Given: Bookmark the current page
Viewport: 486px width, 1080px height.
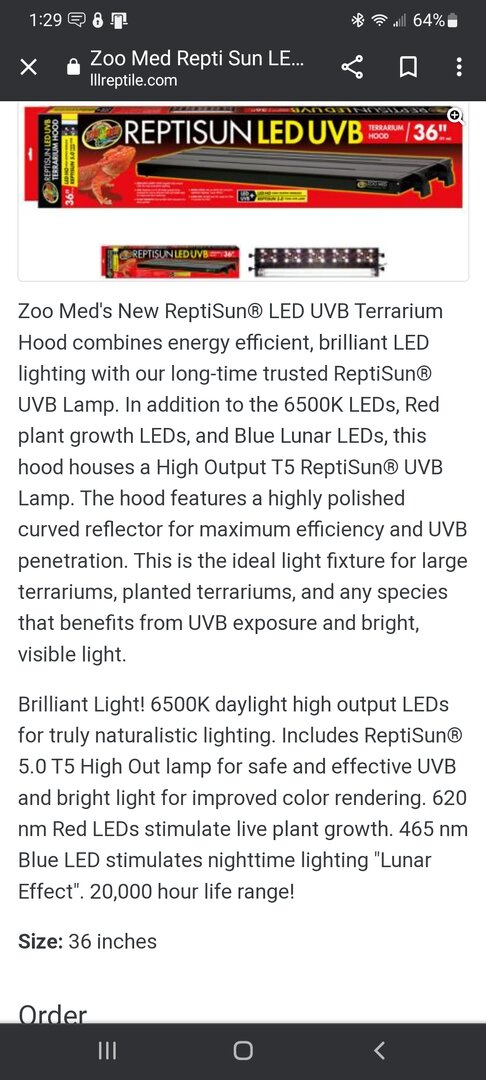Looking at the screenshot, I should pos(408,68).
